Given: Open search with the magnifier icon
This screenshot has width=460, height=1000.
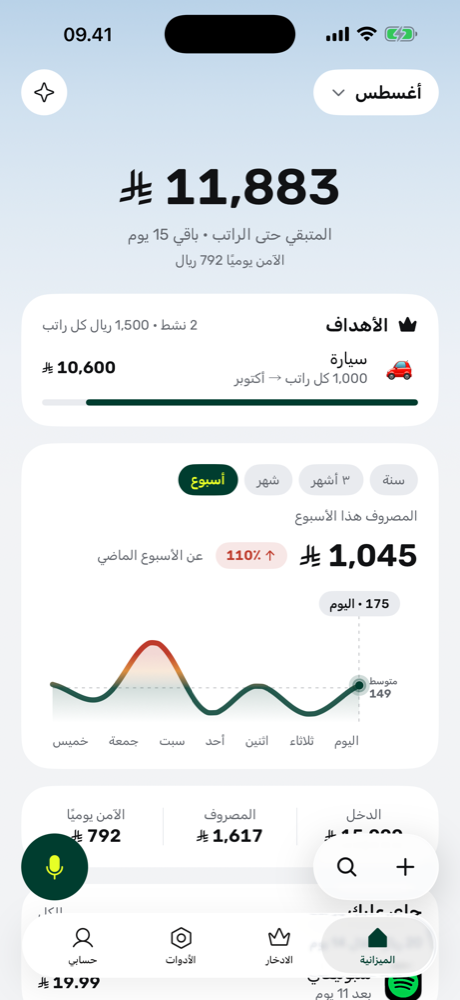Looking at the screenshot, I should click(x=346, y=867).
